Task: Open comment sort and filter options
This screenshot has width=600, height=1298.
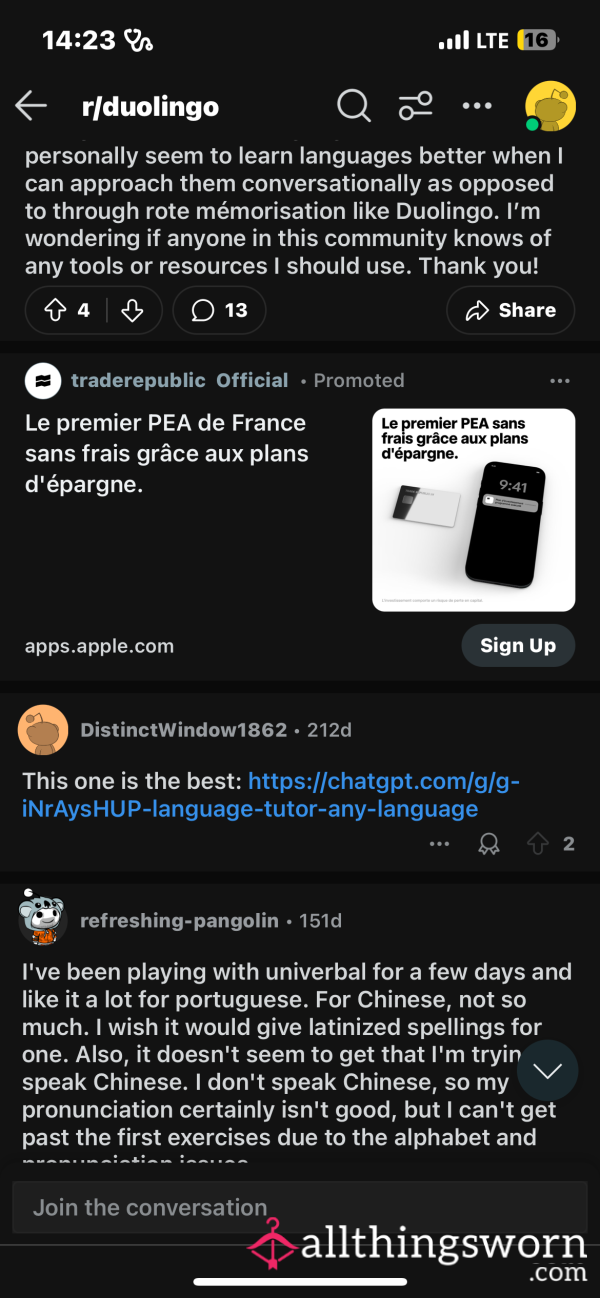Action: pos(415,106)
